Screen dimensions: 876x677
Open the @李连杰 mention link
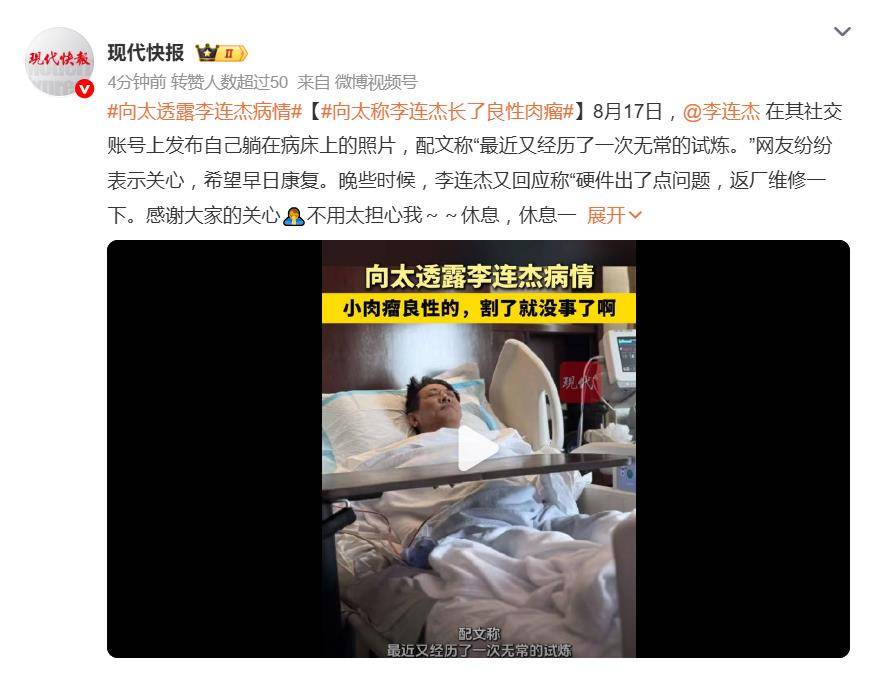pyautogui.click(x=721, y=110)
